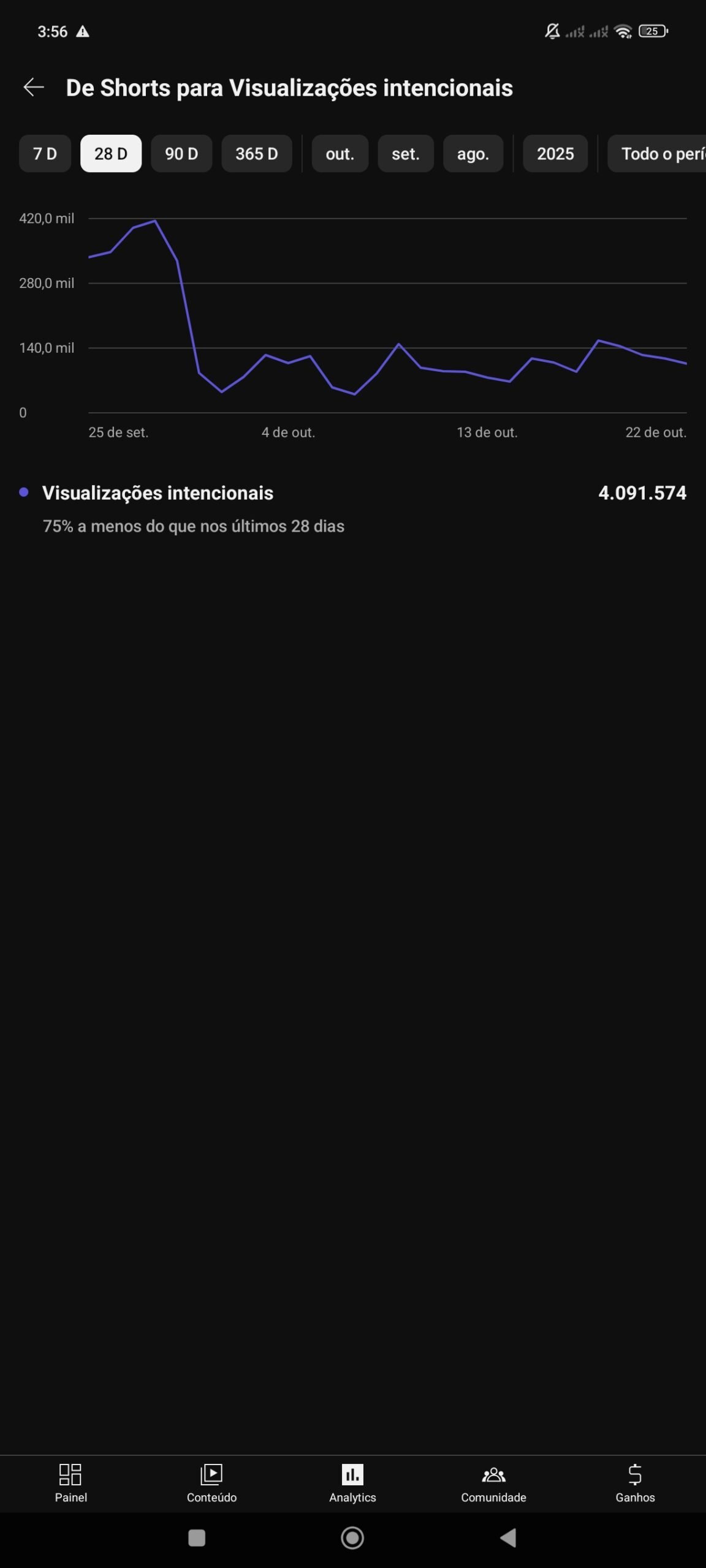Viewport: 706px width, 1568px height.
Task: Open the Ganhos tab
Action: pos(635,1483)
